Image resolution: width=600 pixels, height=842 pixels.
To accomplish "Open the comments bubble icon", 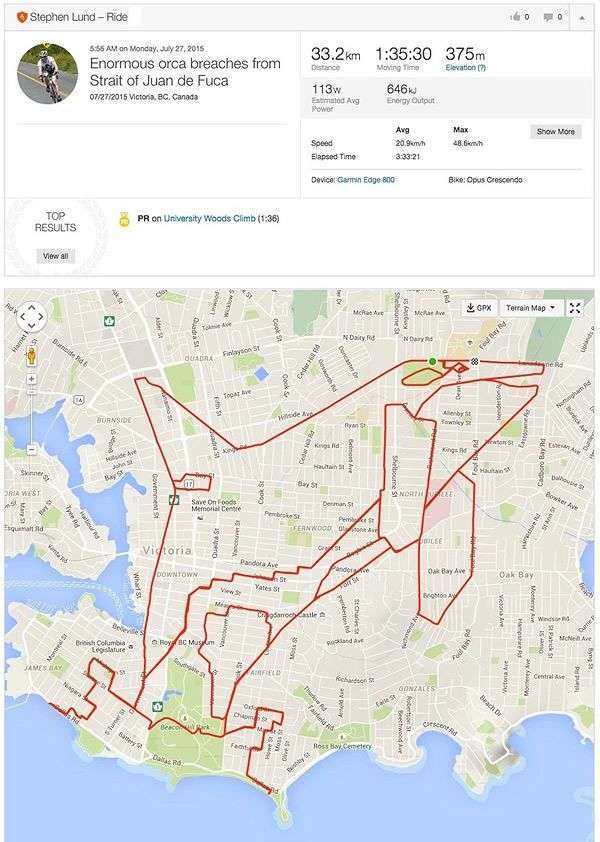I will pos(550,17).
